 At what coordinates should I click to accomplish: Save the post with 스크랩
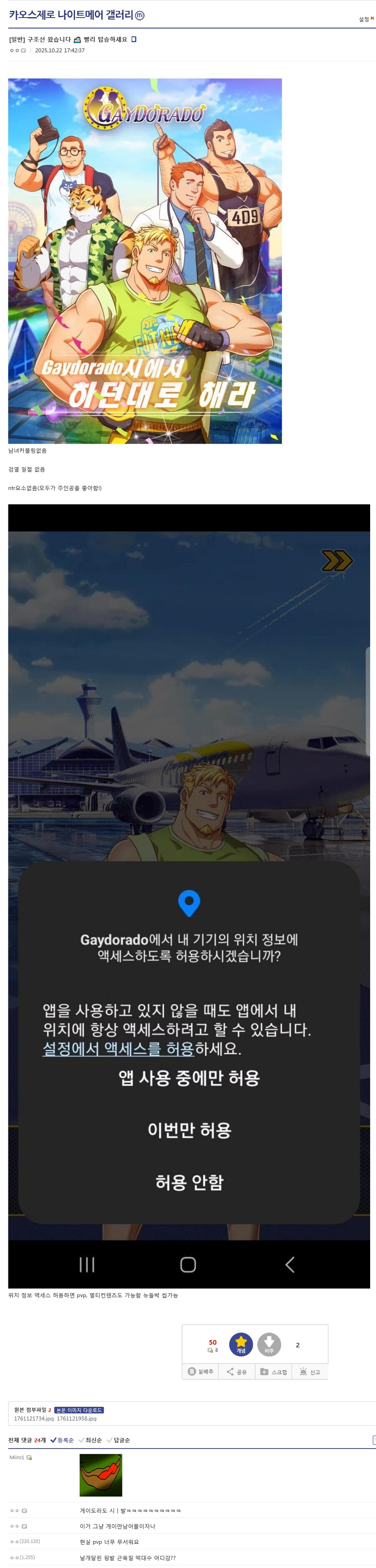click(274, 1371)
